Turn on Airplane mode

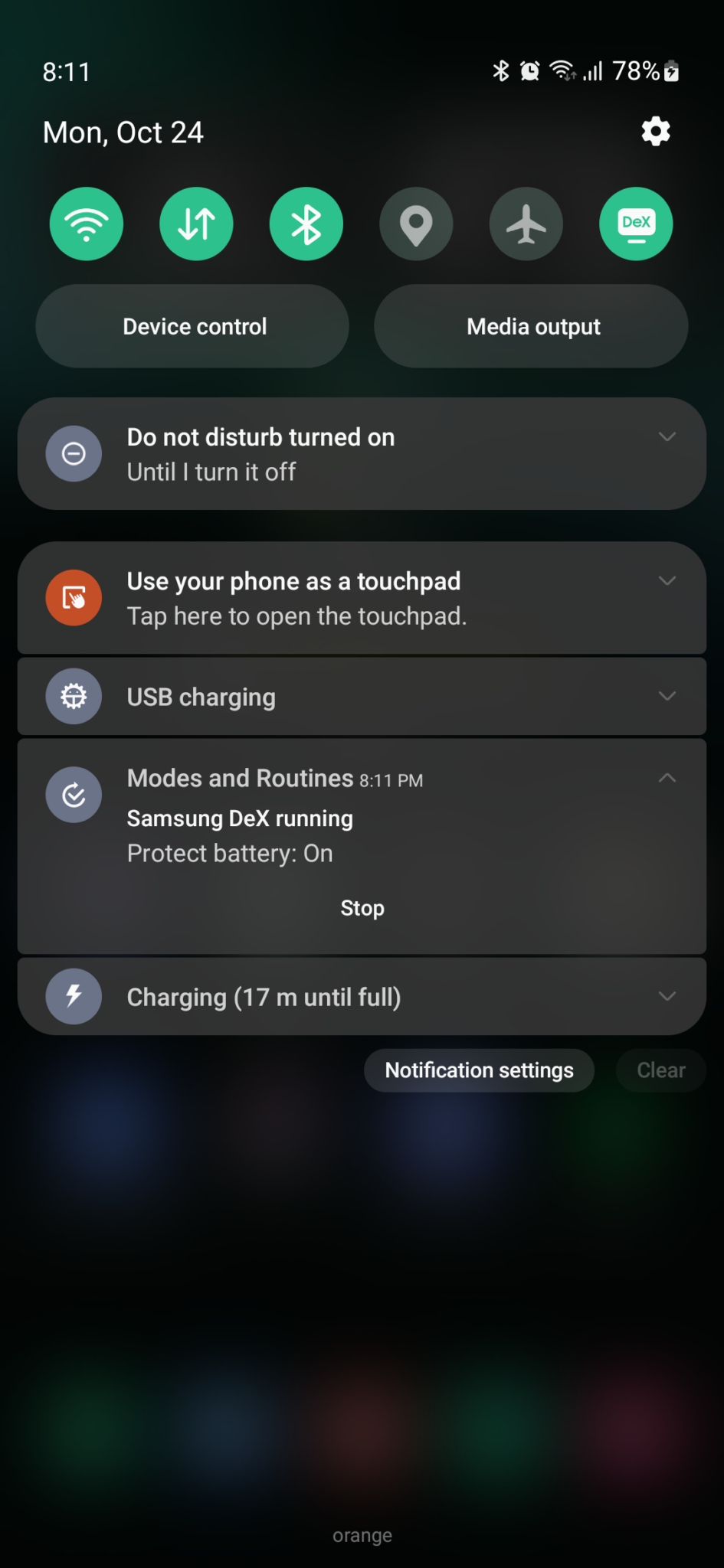click(526, 224)
